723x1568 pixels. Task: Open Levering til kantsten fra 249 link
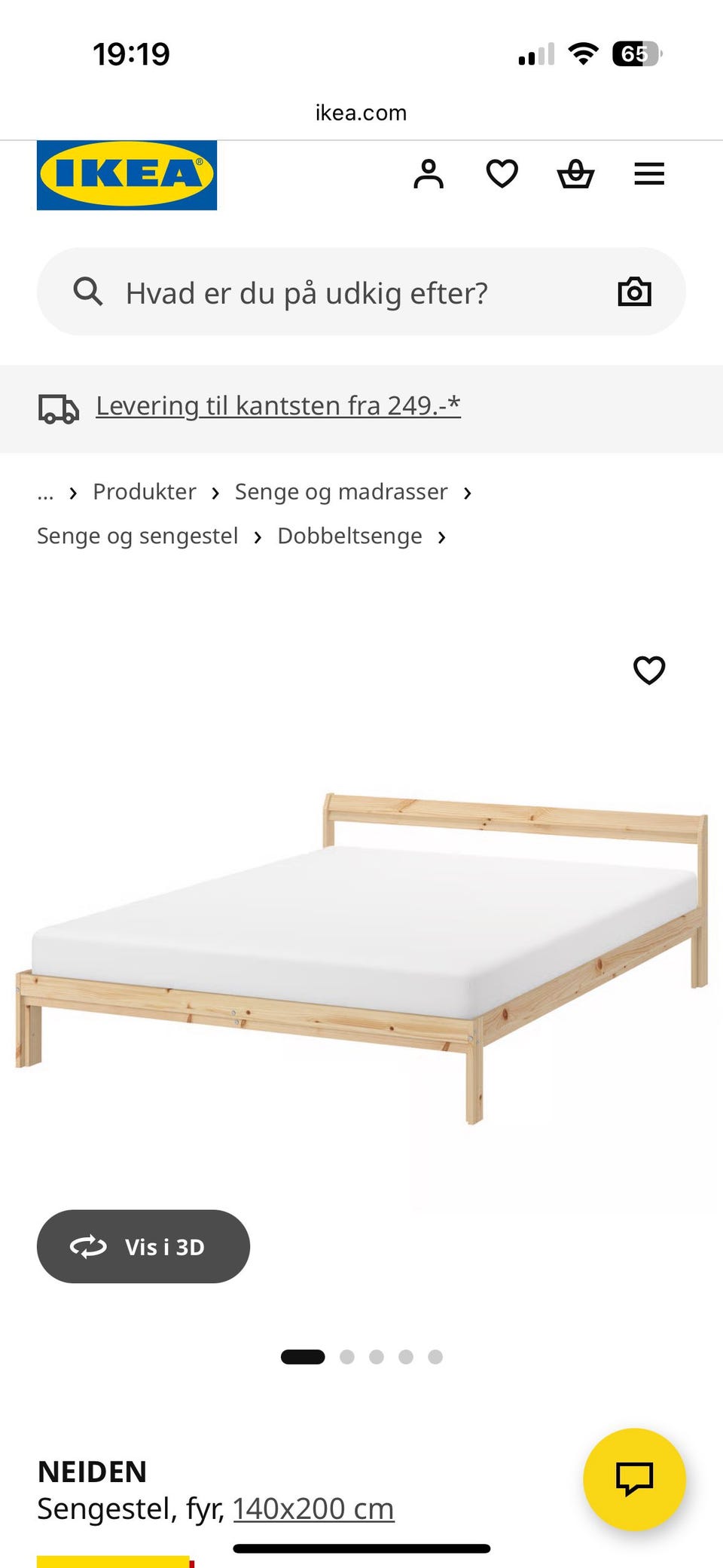[277, 405]
